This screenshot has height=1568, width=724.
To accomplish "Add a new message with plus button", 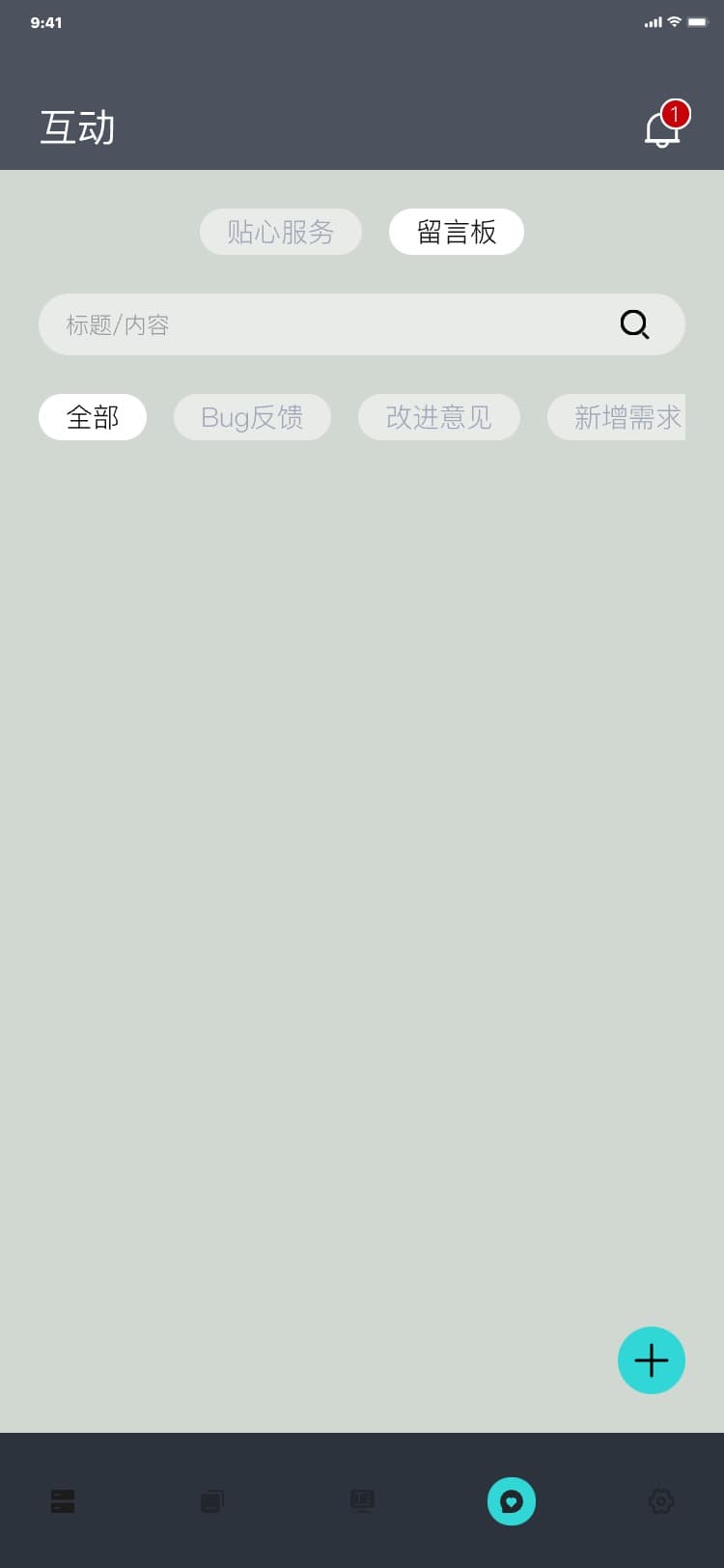I will [652, 1360].
